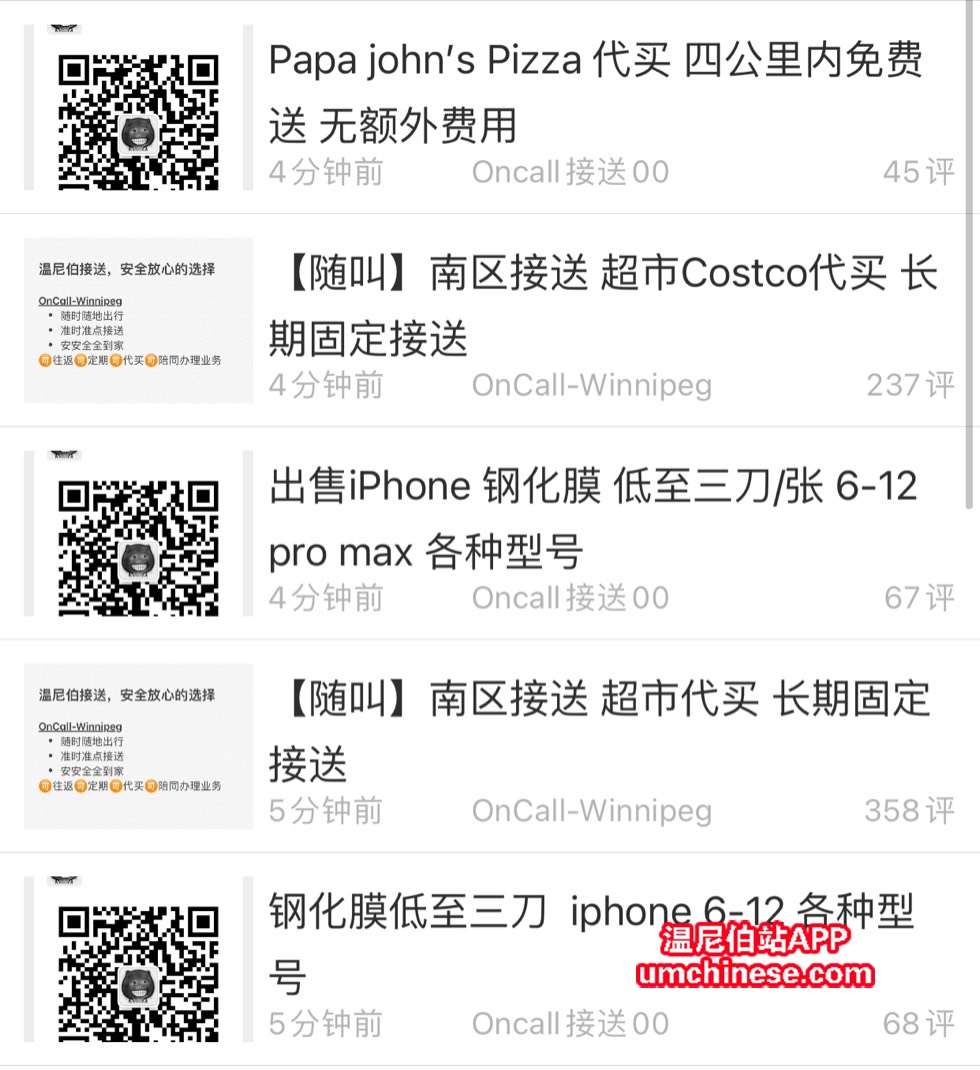View the 出售iPhone 钢化膜 listing
Screen dimensions: 980x1070
592,519
